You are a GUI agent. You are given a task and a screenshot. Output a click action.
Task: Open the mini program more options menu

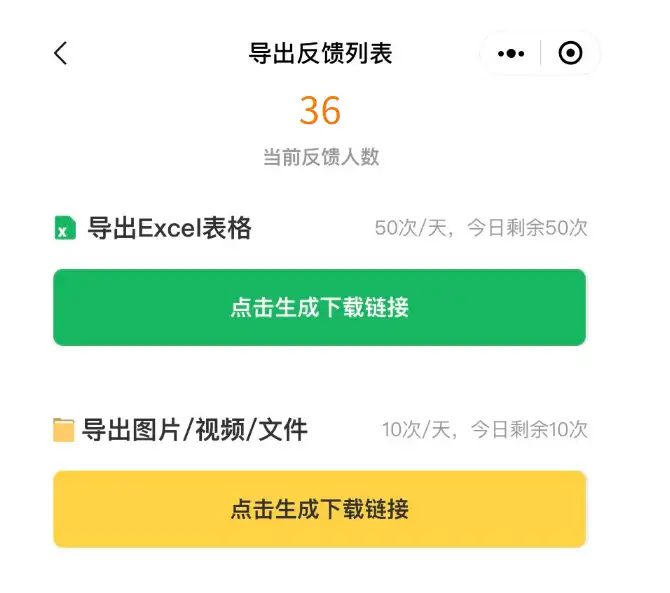pos(511,54)
